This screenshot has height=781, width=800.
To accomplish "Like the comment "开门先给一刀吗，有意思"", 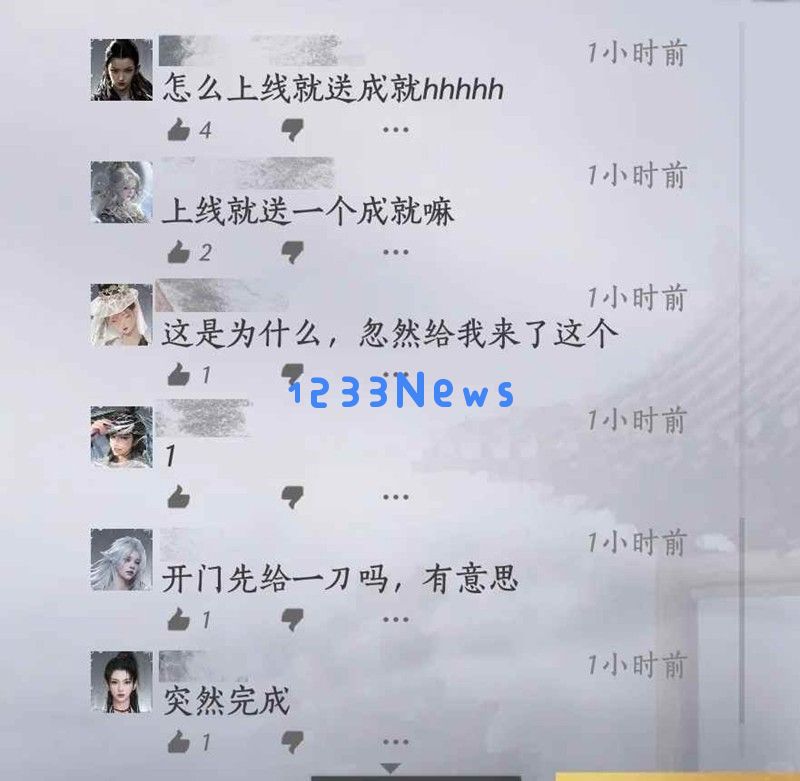I will [x=179, y=619].
